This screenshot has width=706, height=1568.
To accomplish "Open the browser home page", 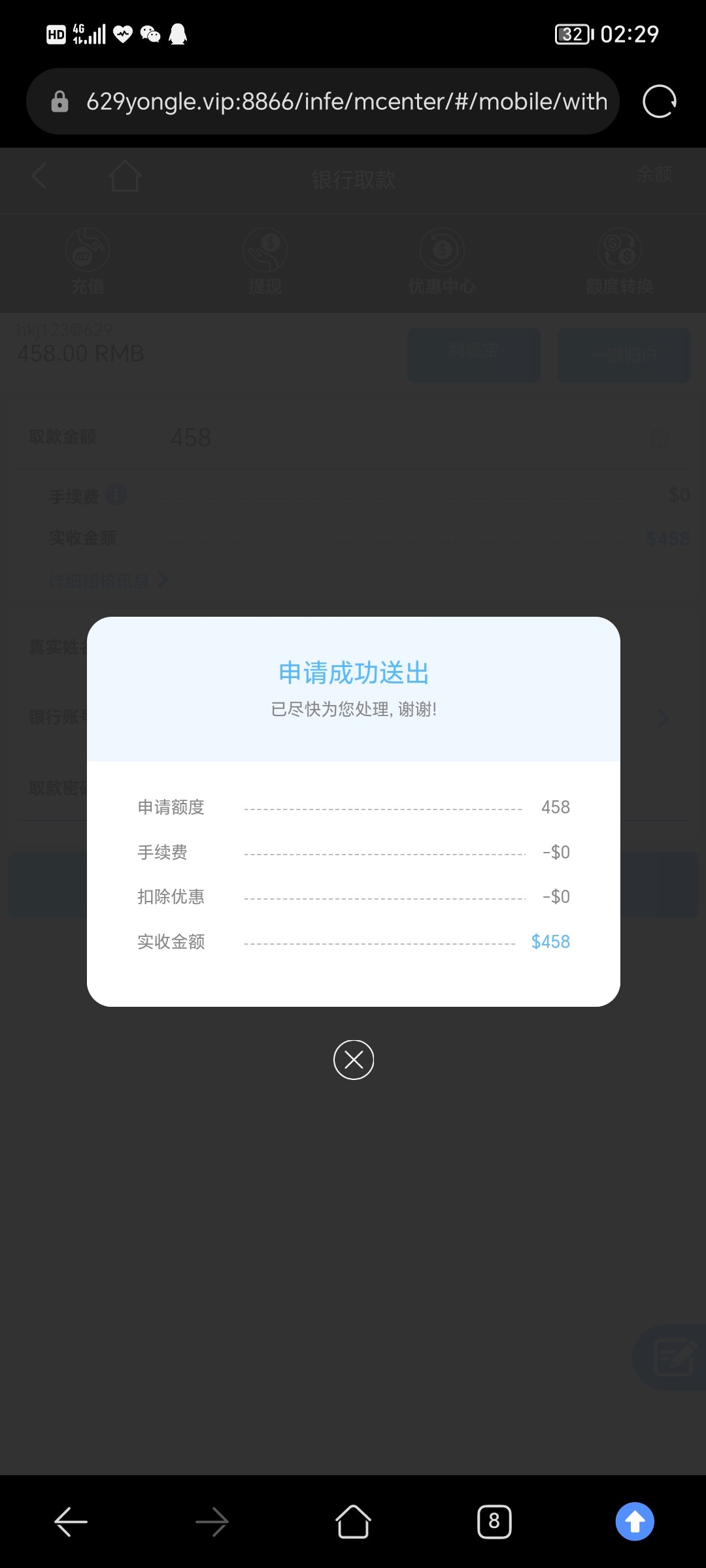I will [x=353, y=1522].
